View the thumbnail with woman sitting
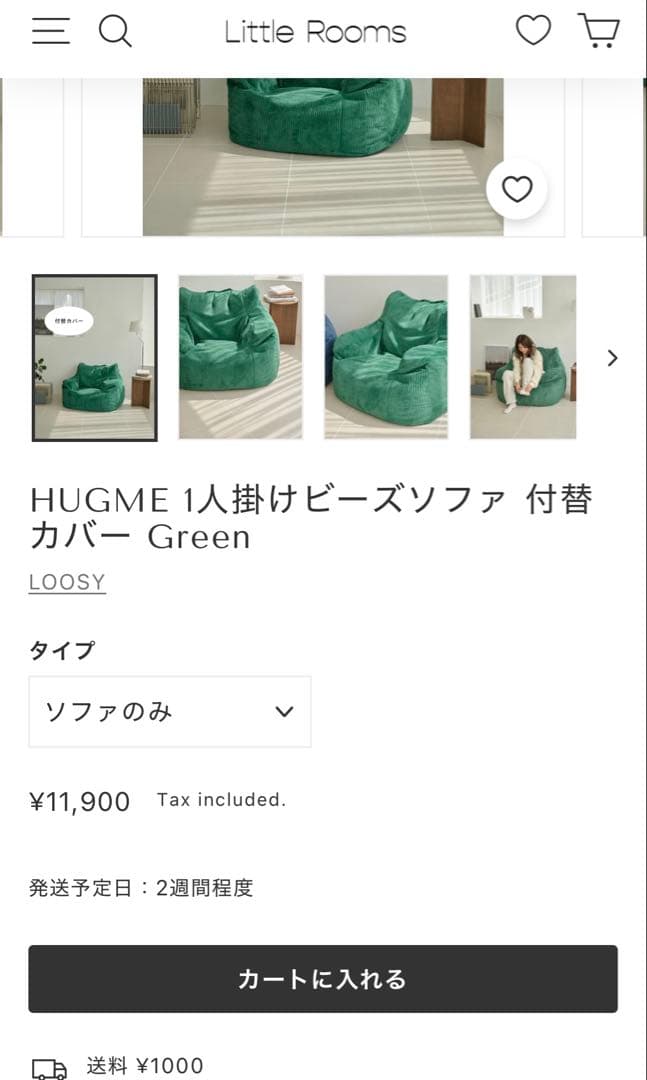Viewport: 647px width, 1080px height. (523, 357)
